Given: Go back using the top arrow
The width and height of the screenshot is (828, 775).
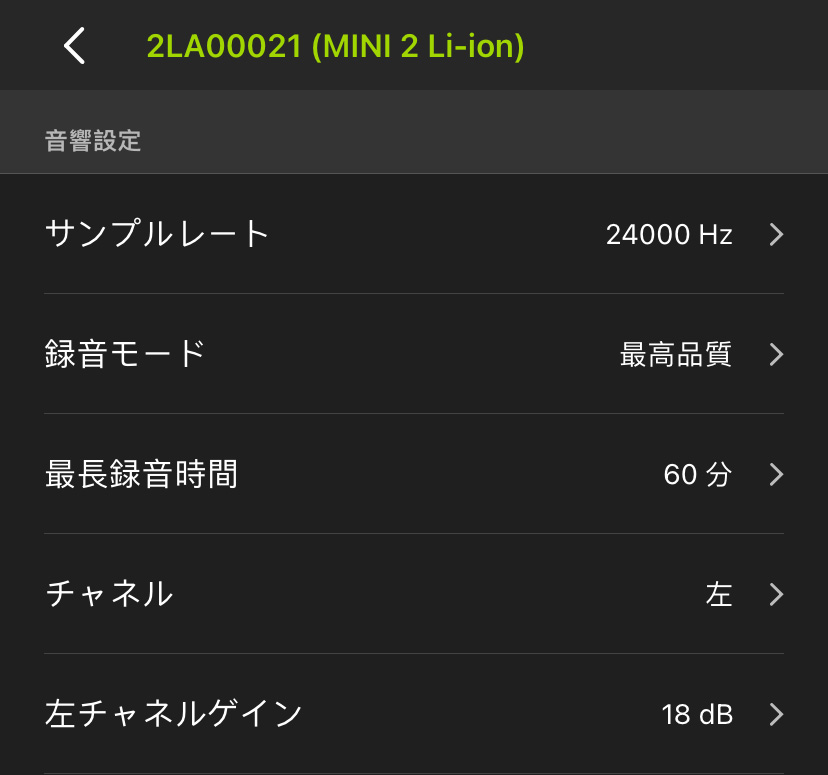Looking at the screenshot, I should pyautogui.click(x=74, y=46).
